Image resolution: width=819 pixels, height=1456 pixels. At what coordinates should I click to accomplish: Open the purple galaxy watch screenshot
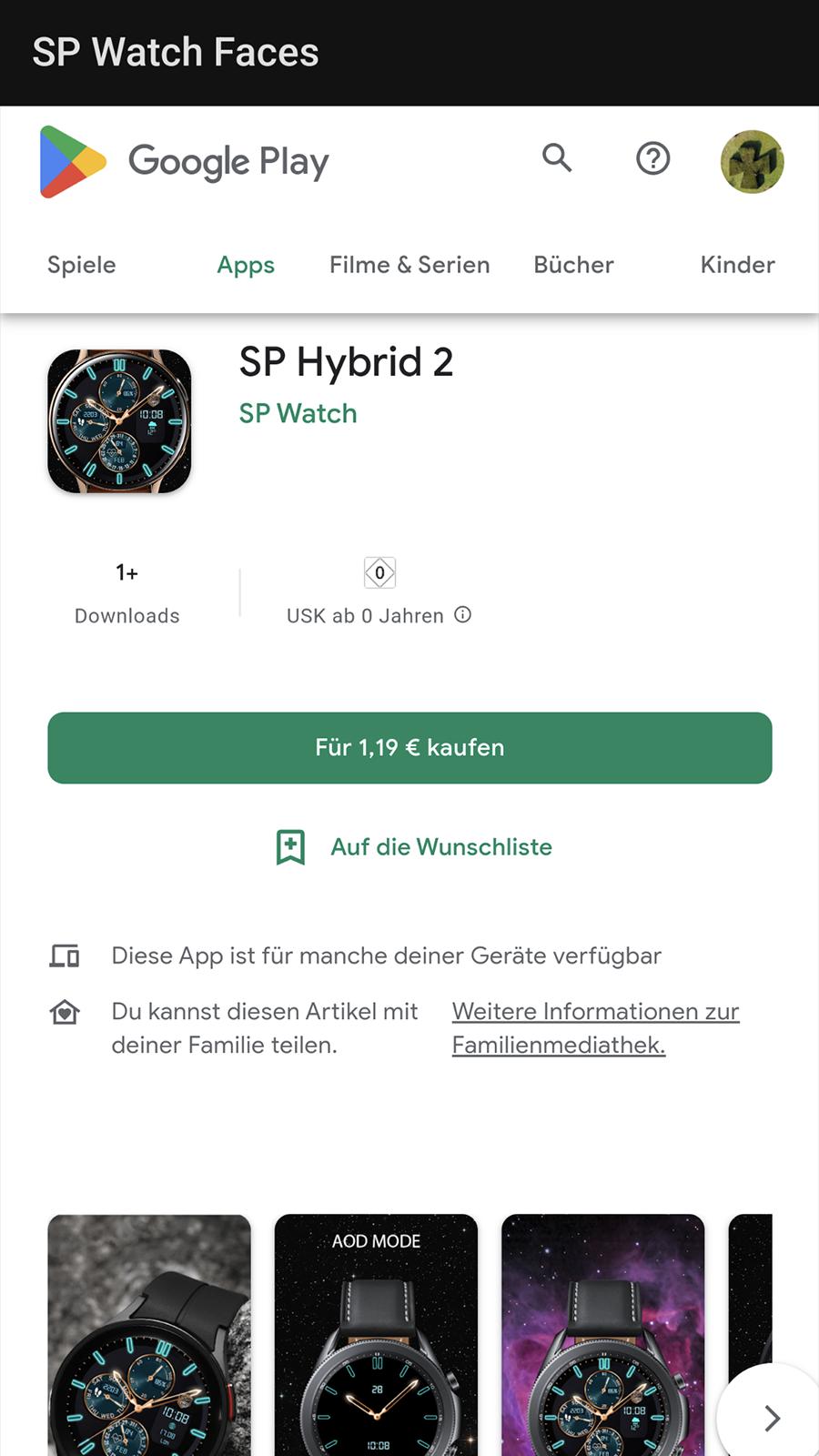(x=603, y=1335)
